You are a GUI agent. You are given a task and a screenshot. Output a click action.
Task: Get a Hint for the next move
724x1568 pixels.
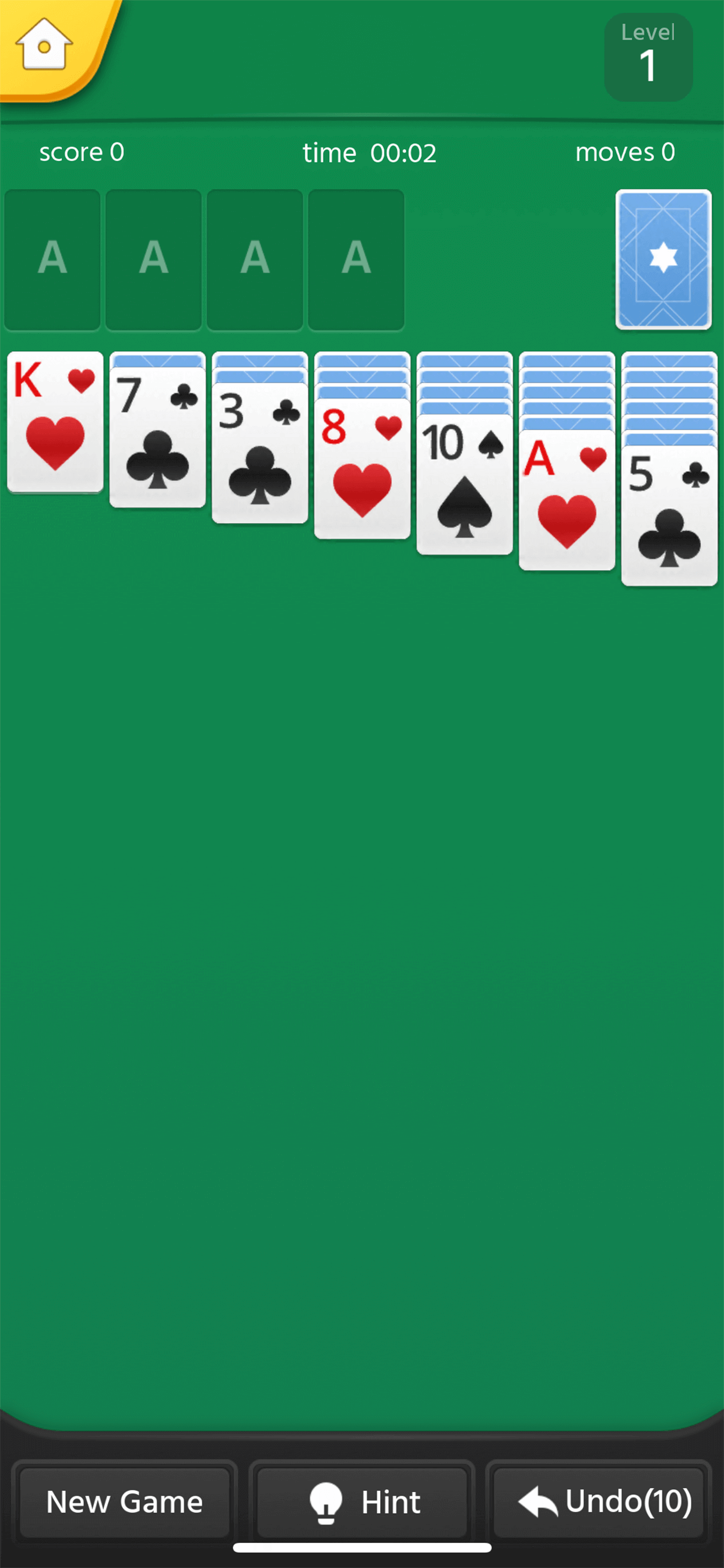(x=362, y=1501)
